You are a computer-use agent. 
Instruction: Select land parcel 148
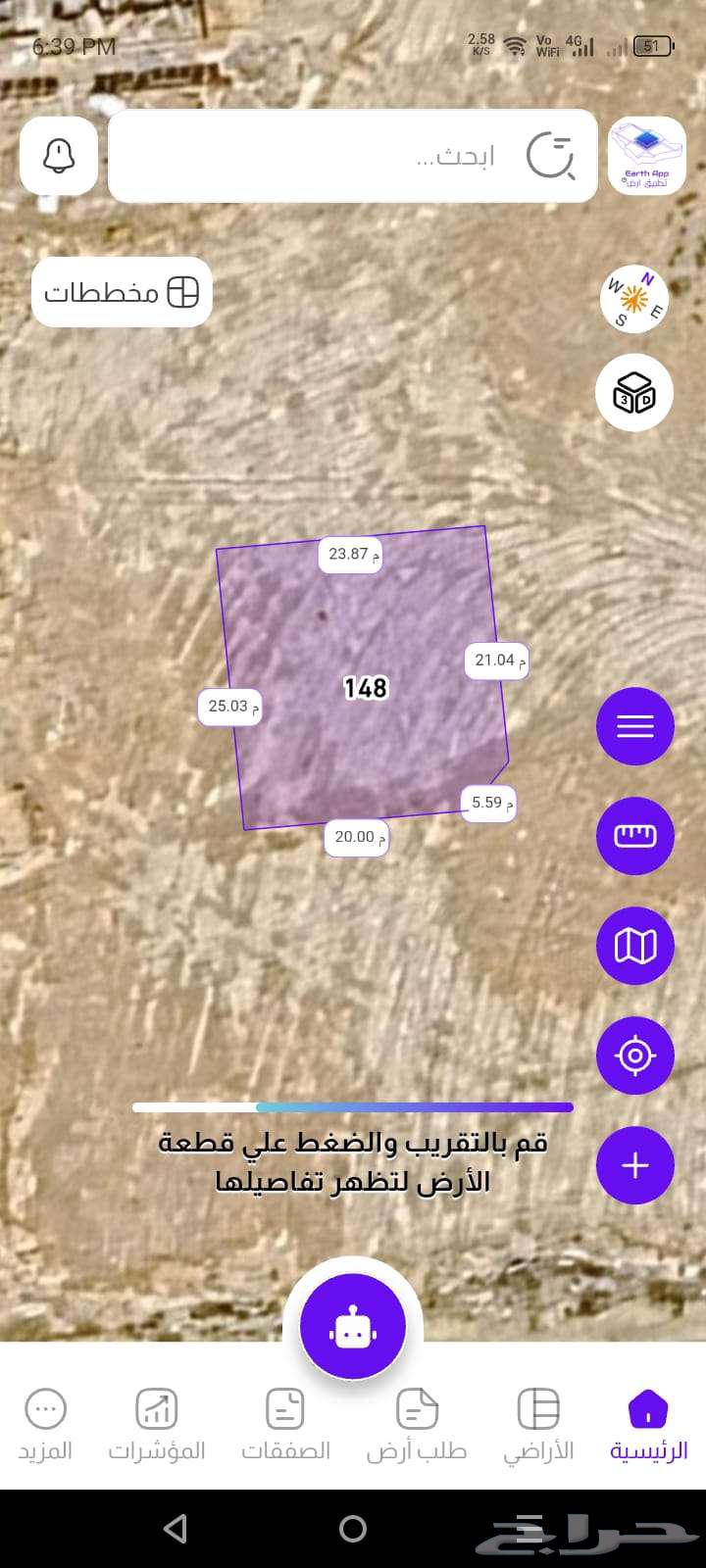(x=365, y=688)
